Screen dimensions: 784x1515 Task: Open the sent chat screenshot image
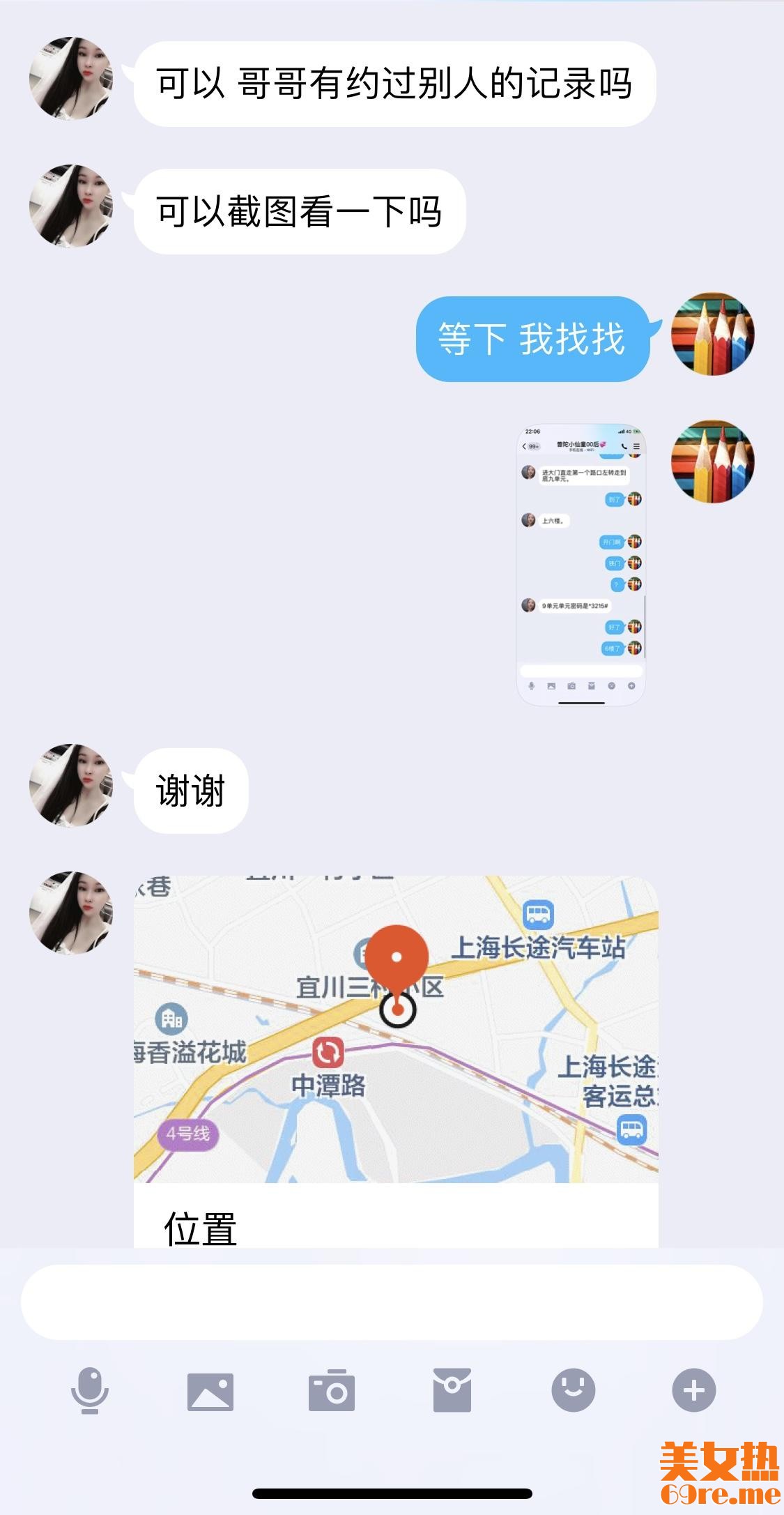581,565
